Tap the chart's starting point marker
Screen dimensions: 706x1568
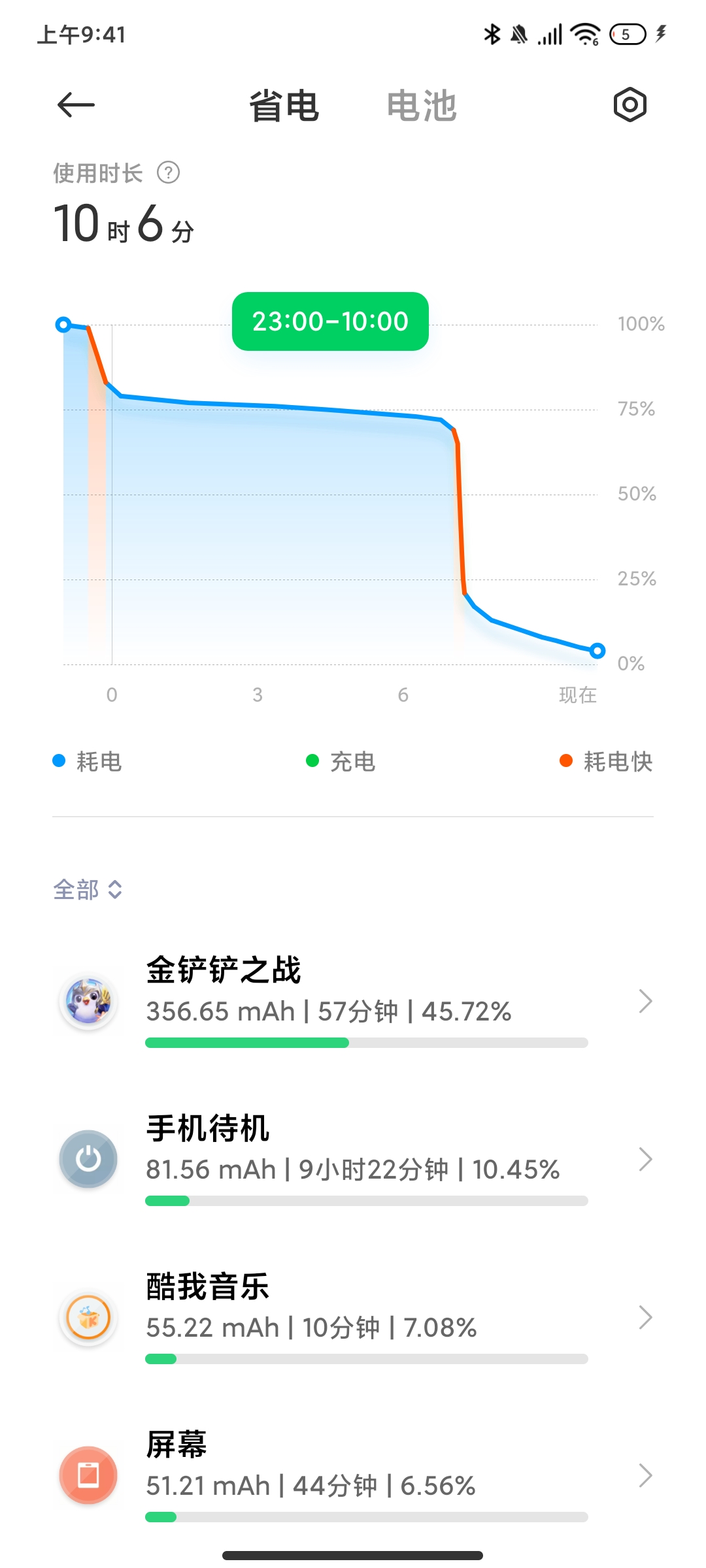[63, 325]
